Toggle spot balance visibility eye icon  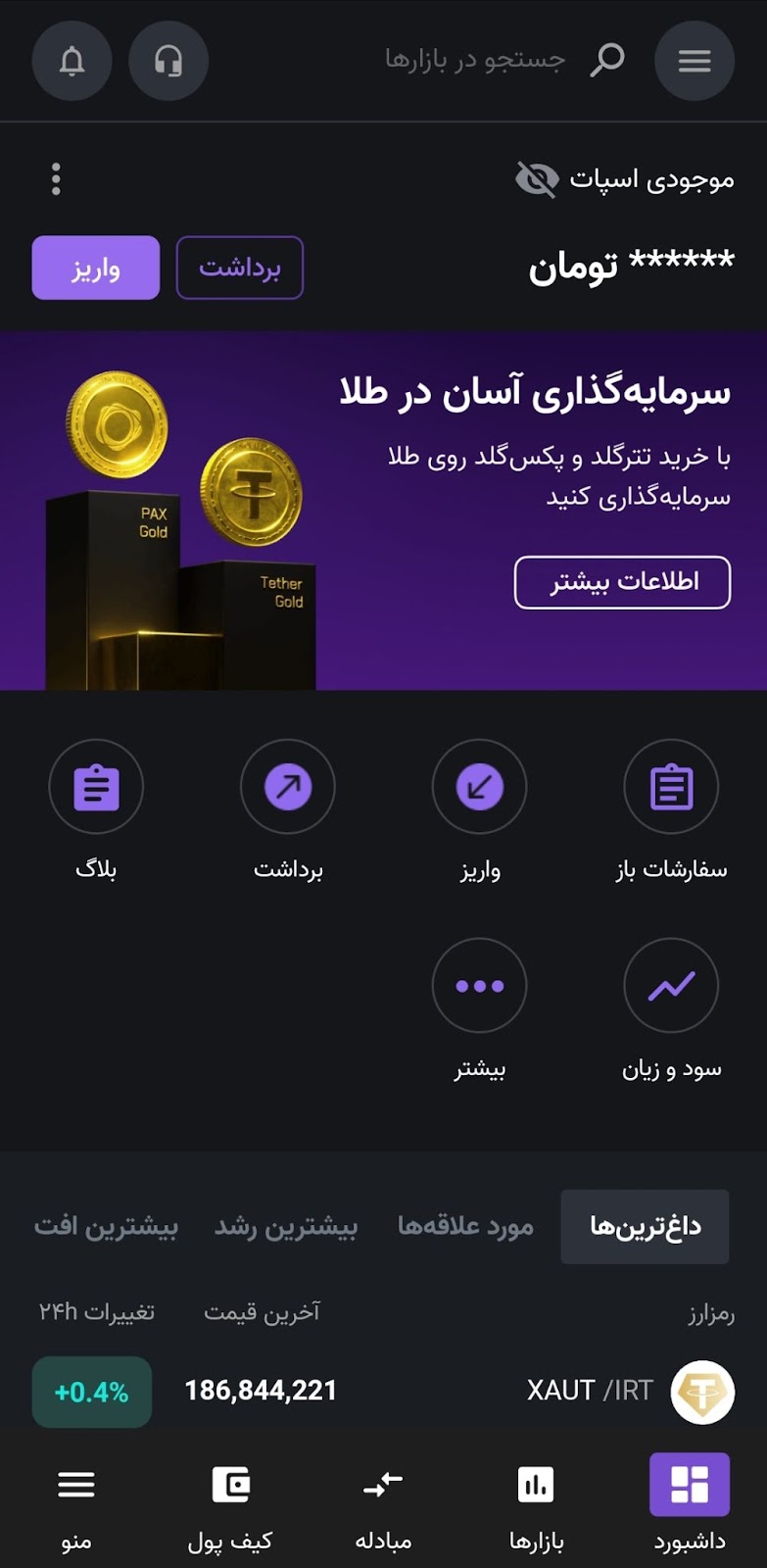click(537, 179)
